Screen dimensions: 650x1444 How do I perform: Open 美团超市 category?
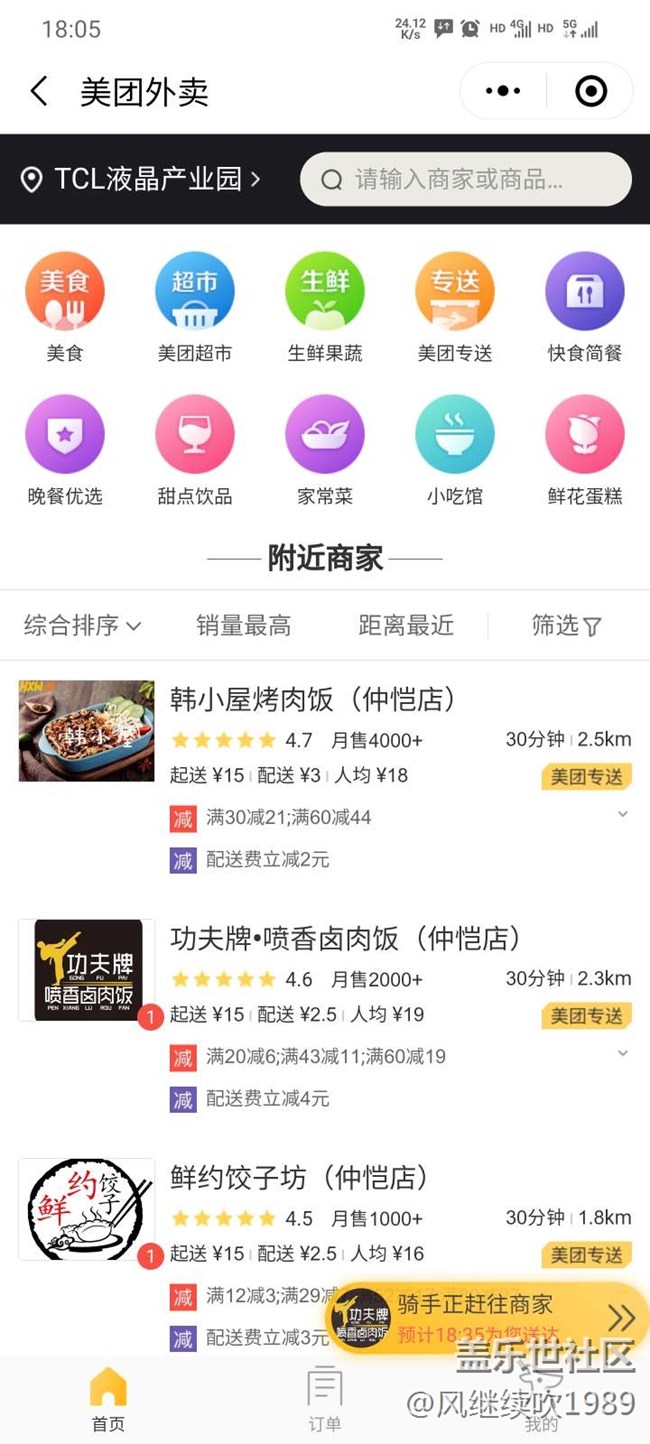pos(195,307)
